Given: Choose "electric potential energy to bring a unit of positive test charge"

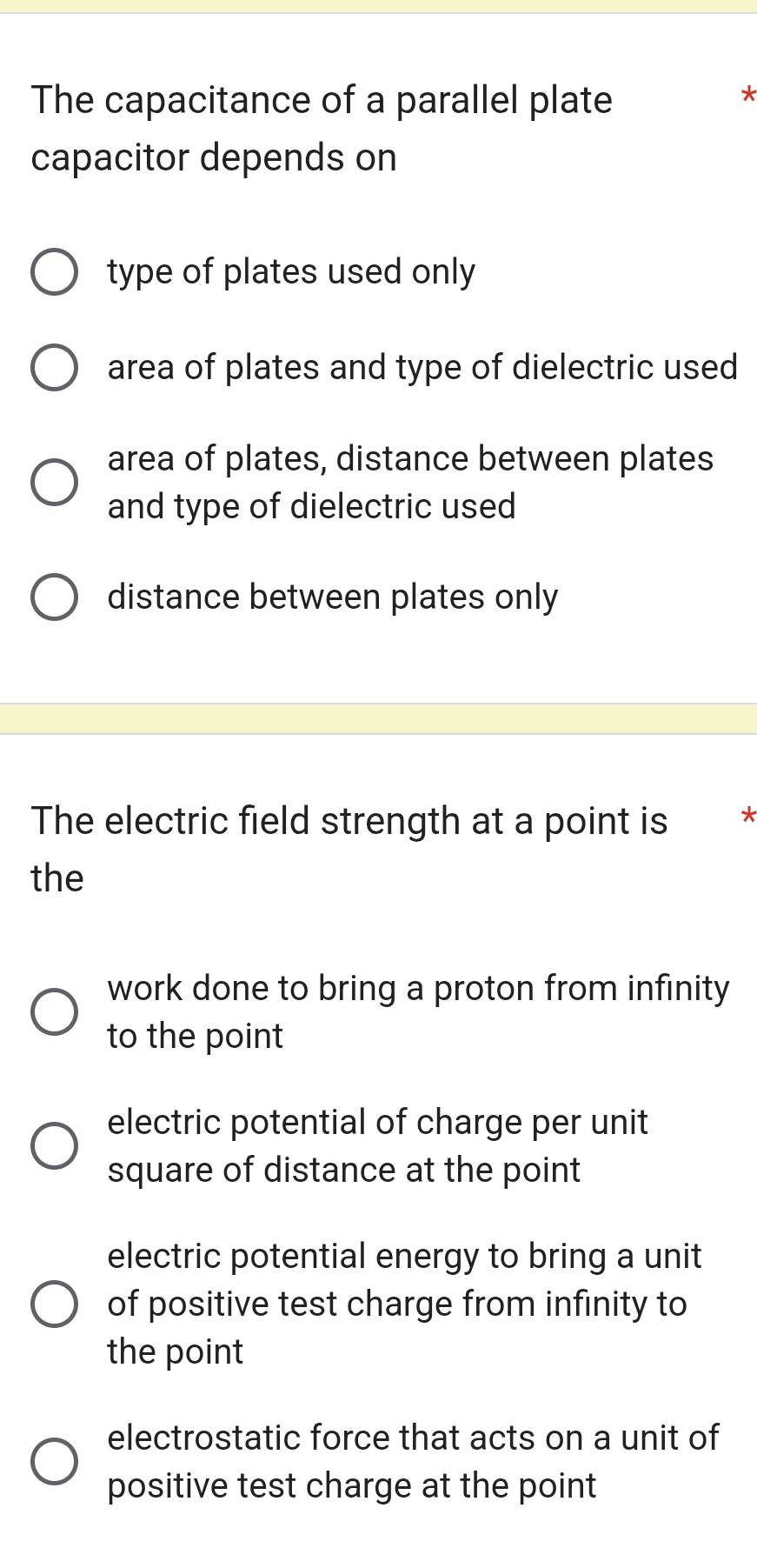Looking at the screenshot, I should 55,1304.
